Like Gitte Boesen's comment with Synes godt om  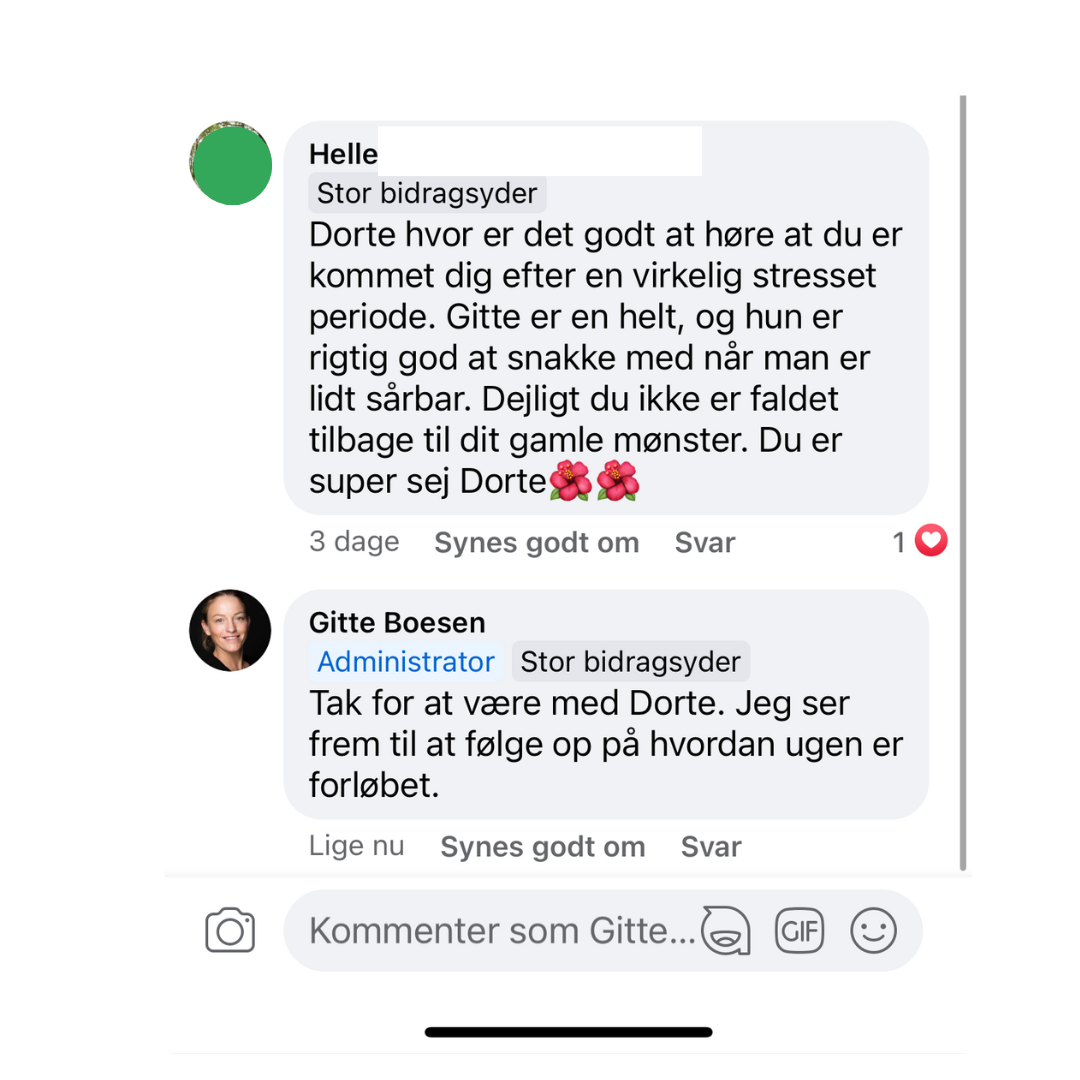pos(542,847)
